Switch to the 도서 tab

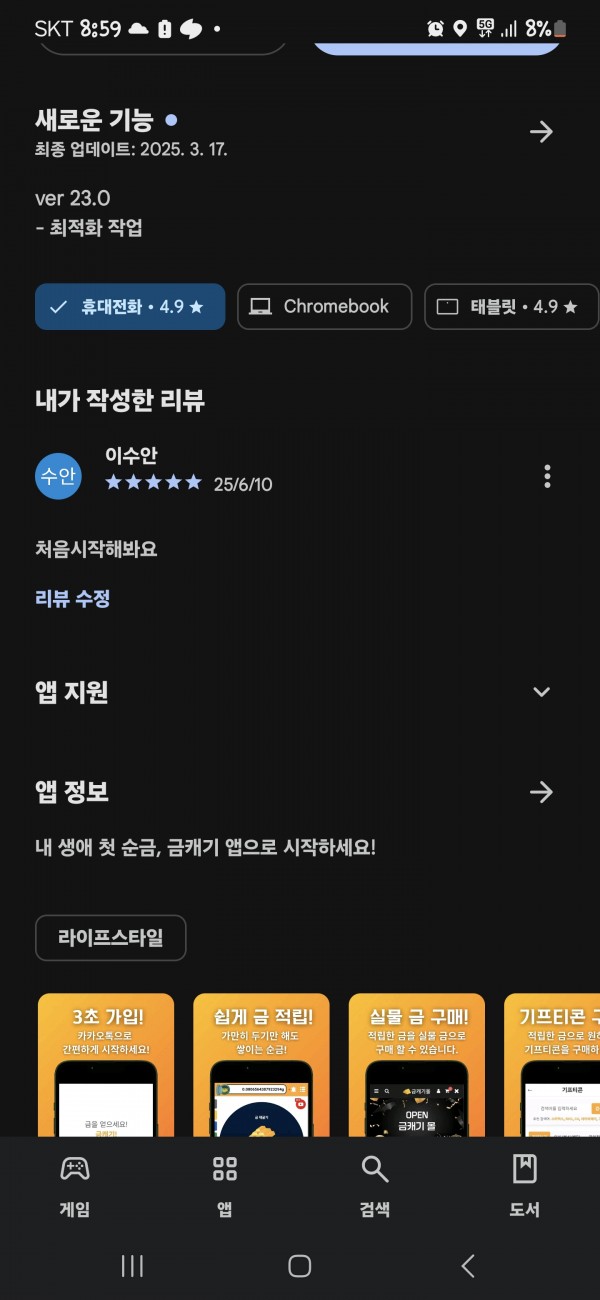525,1186
